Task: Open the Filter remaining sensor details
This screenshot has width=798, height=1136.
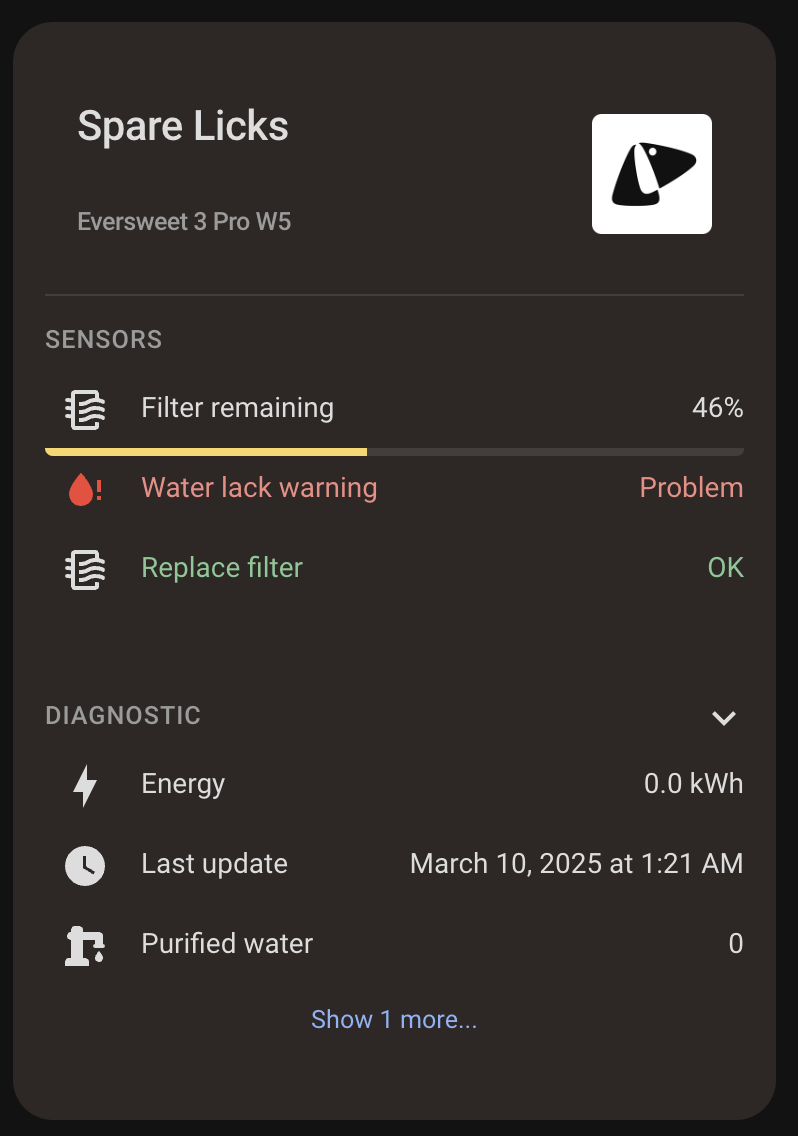Action: click(x=237, y=408)
